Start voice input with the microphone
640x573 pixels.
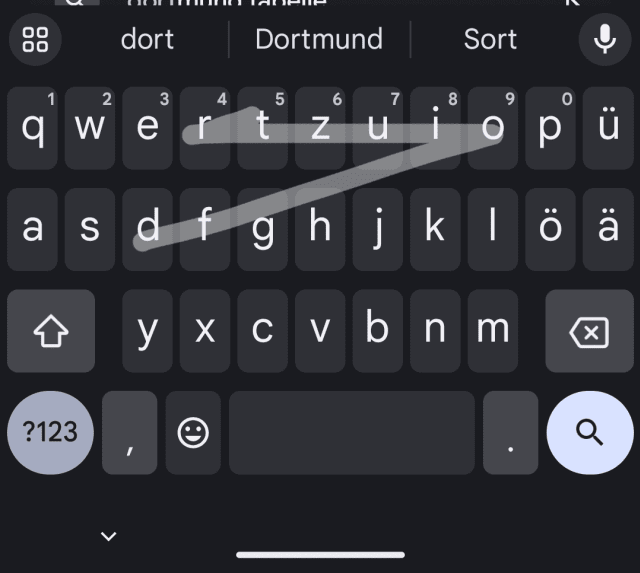(604, 39)
